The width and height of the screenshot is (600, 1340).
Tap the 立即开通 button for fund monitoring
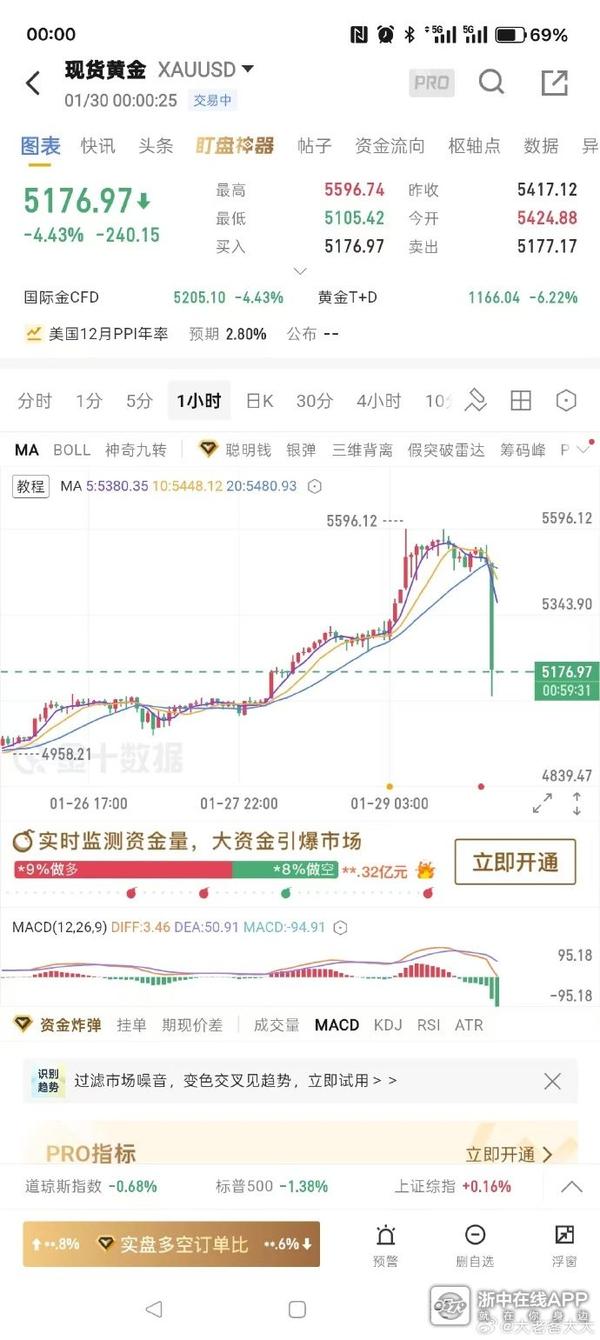[x=515, y=862]
